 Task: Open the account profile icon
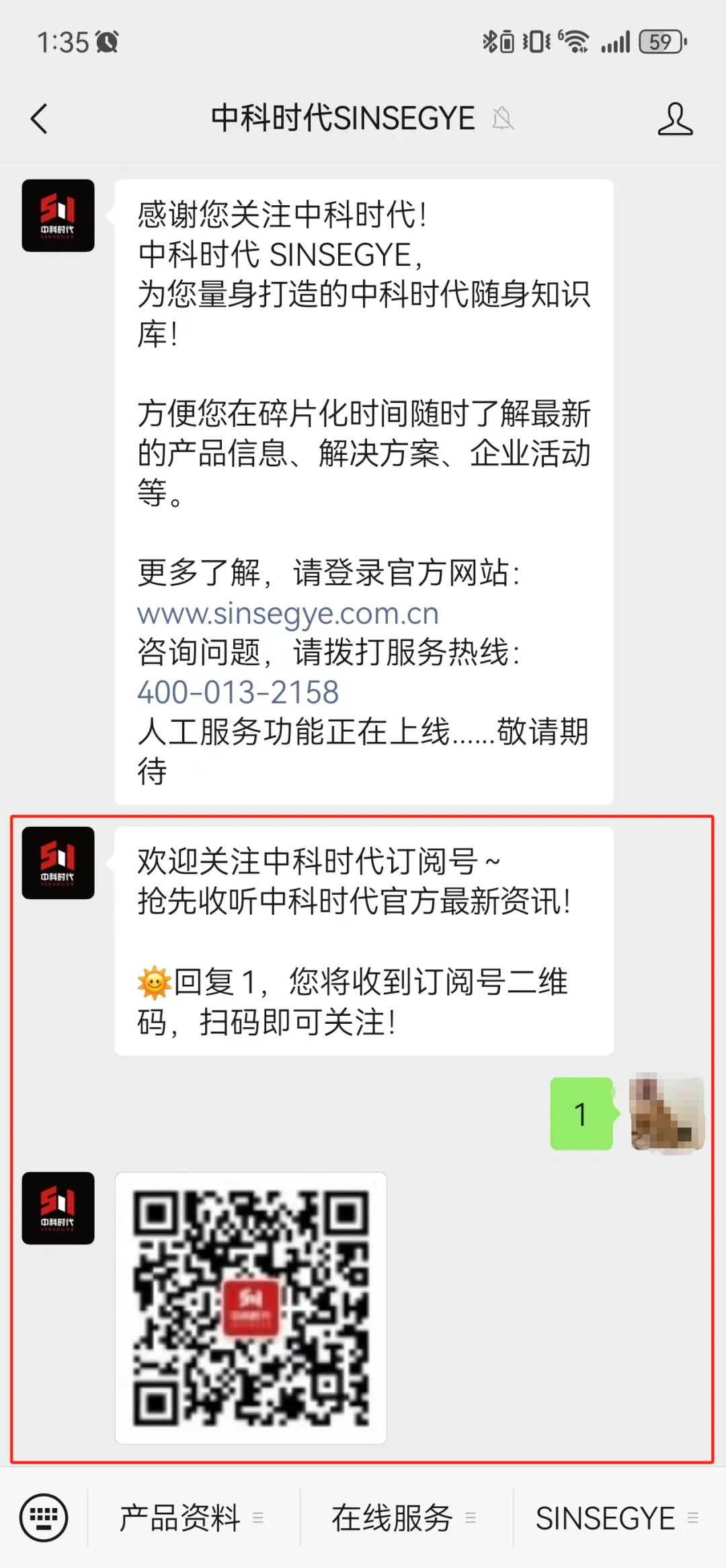tap(674, 119)
